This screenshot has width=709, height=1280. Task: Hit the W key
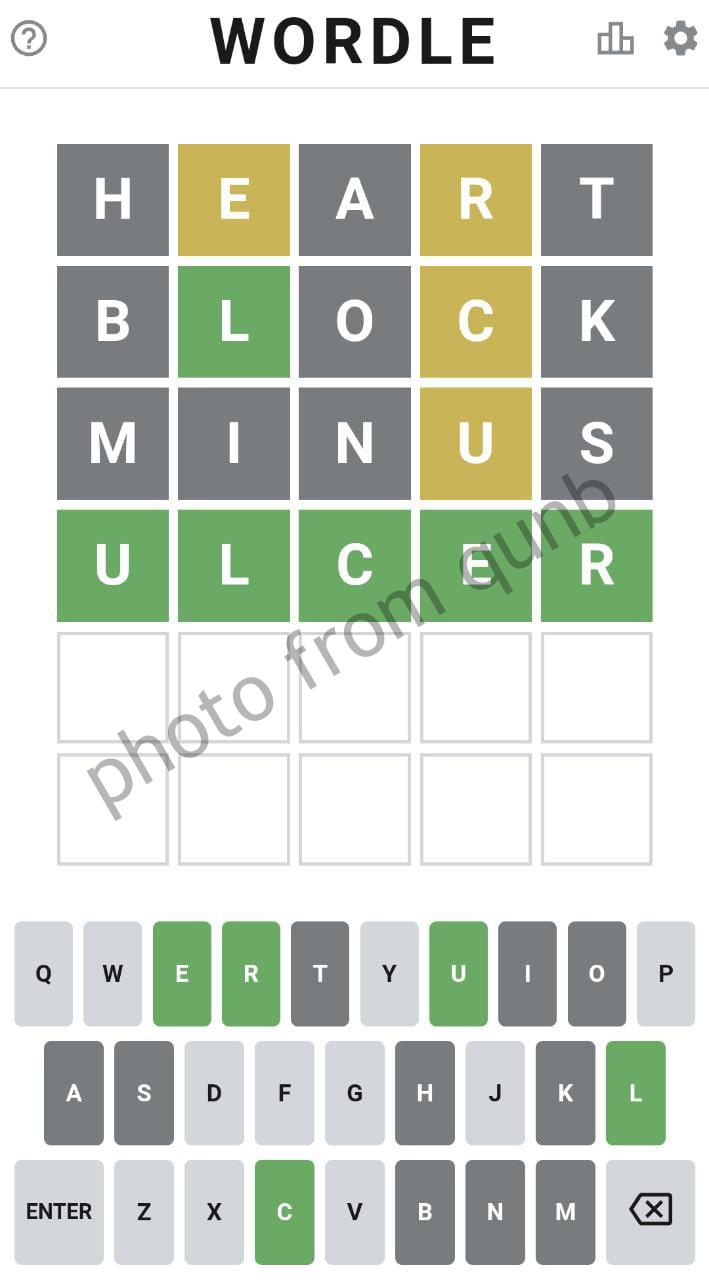coord(113,974)
